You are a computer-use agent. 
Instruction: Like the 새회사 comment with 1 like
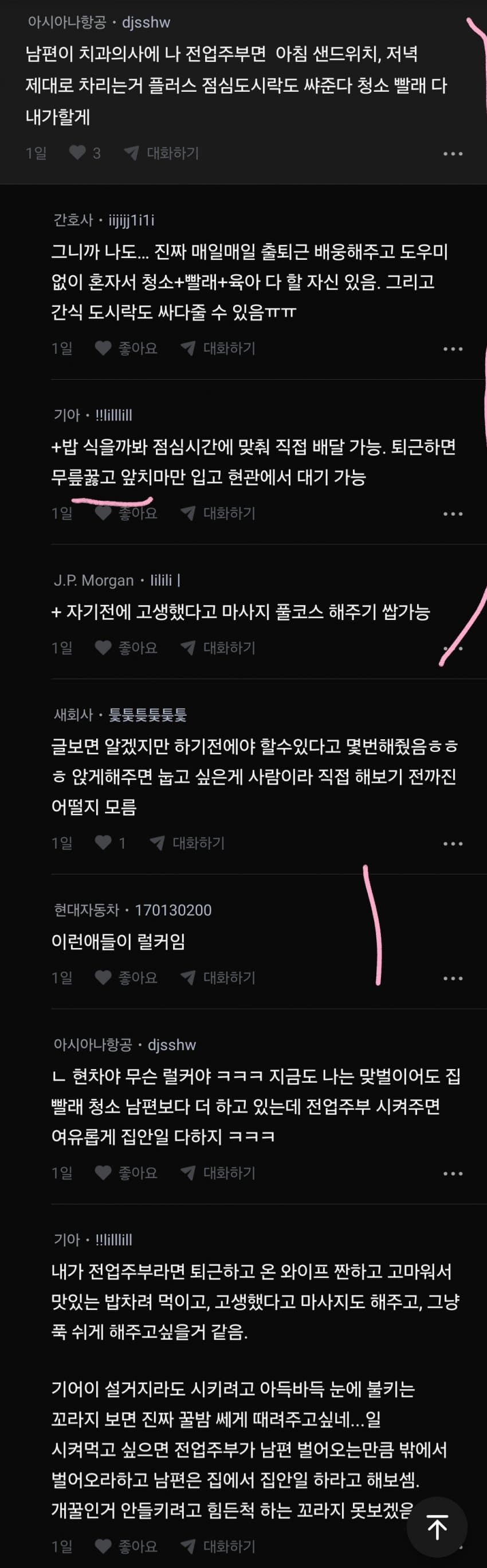click(110, 843)
